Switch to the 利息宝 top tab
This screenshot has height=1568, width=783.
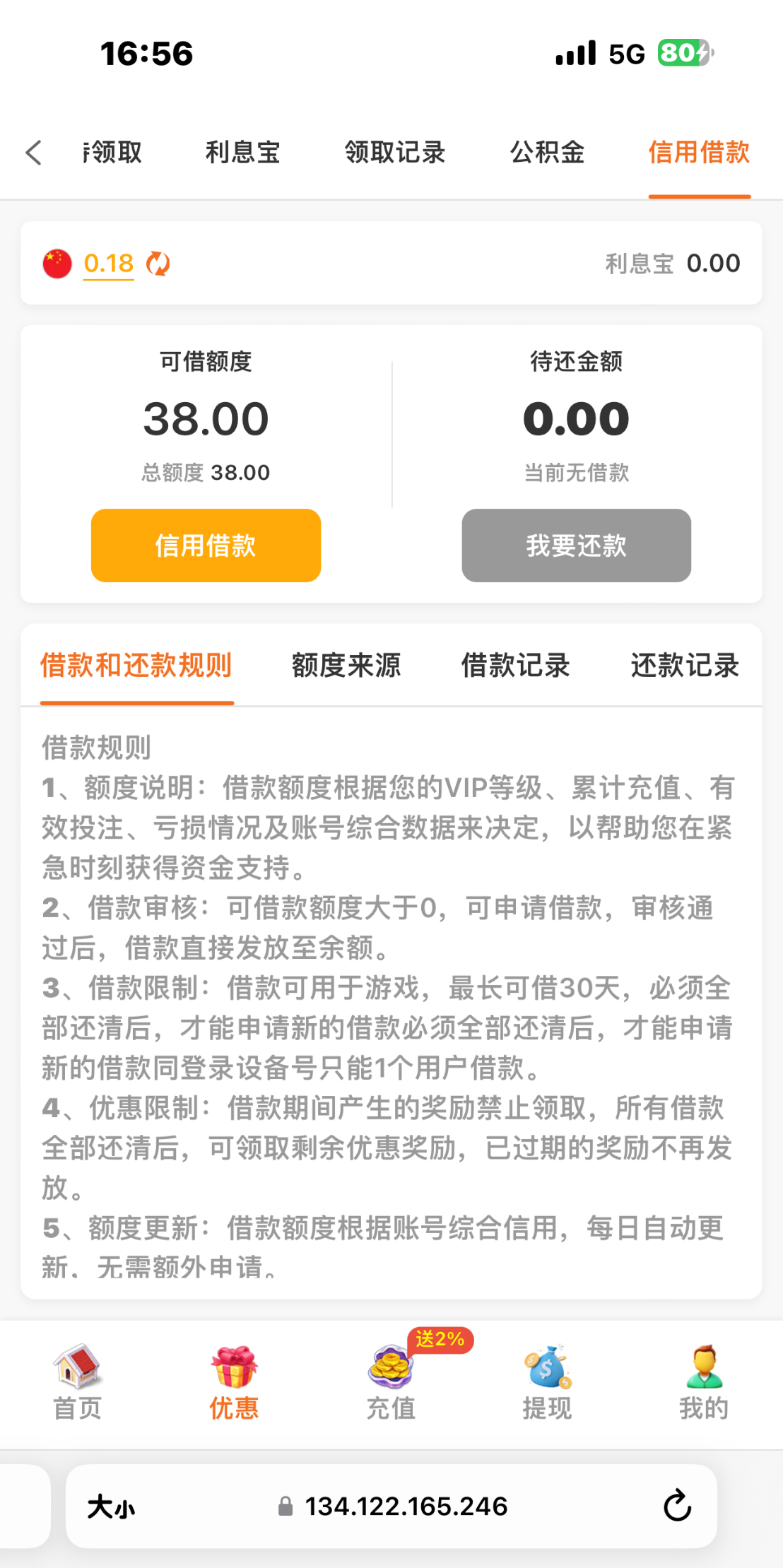tap(242, 152)
